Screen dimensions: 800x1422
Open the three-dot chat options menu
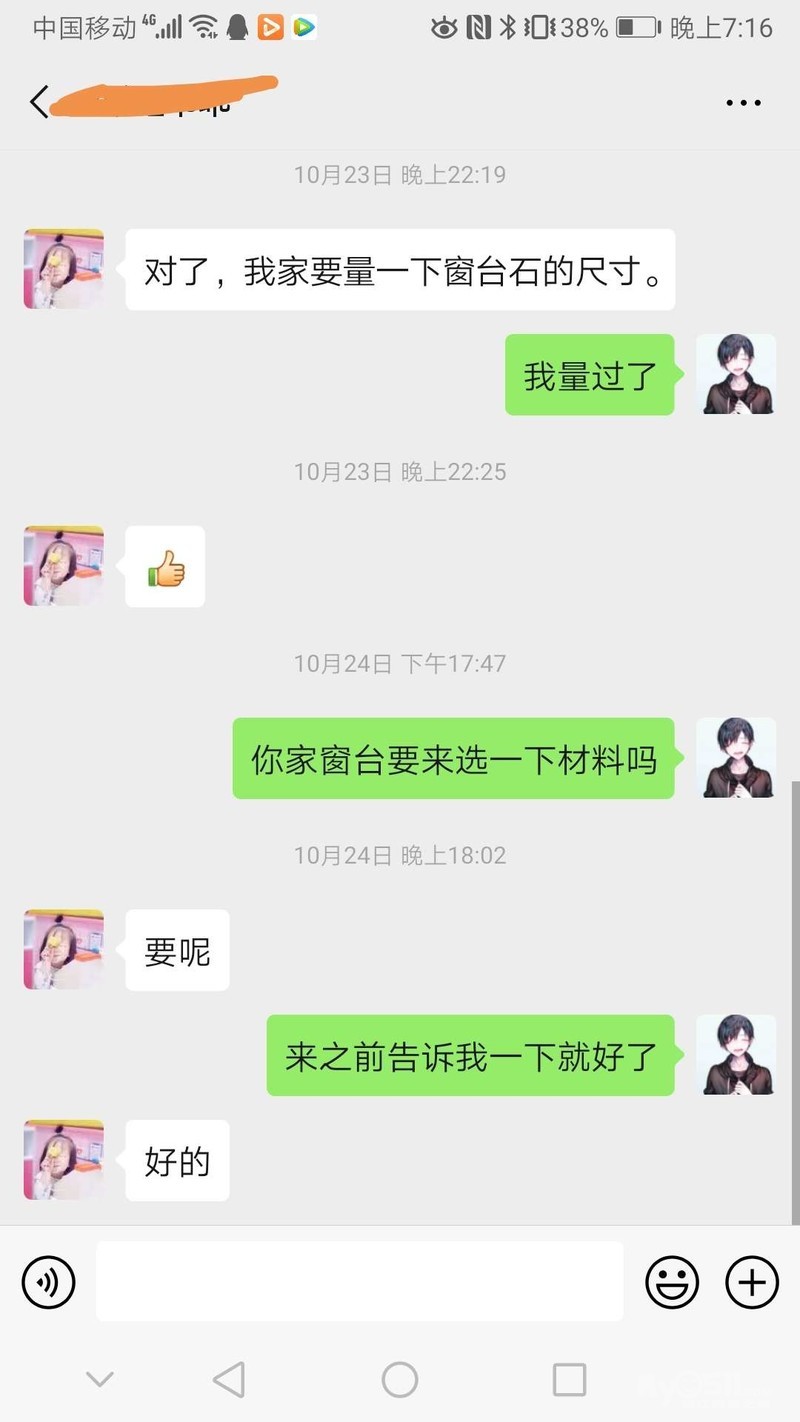743,103
